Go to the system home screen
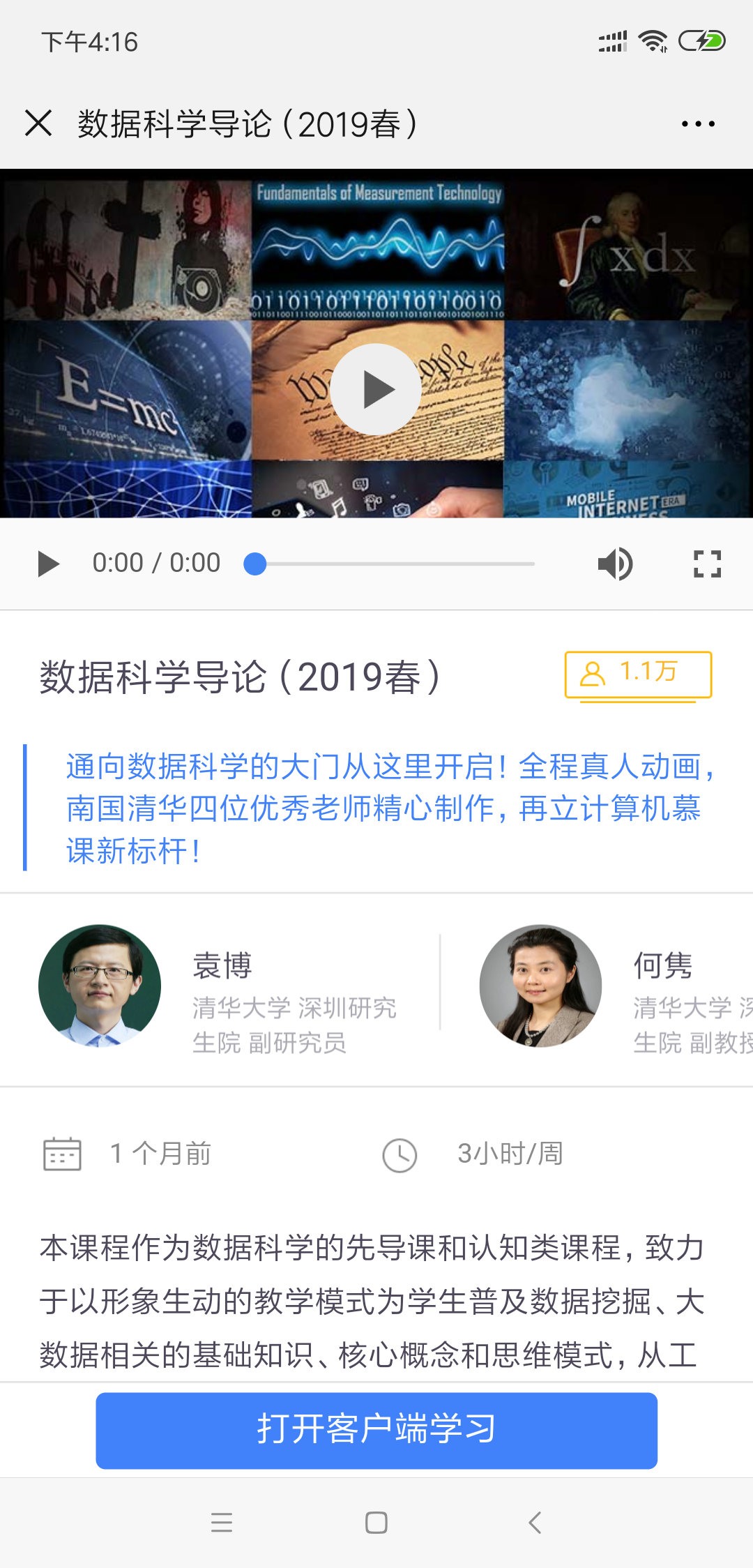 tap(376, 1522)
